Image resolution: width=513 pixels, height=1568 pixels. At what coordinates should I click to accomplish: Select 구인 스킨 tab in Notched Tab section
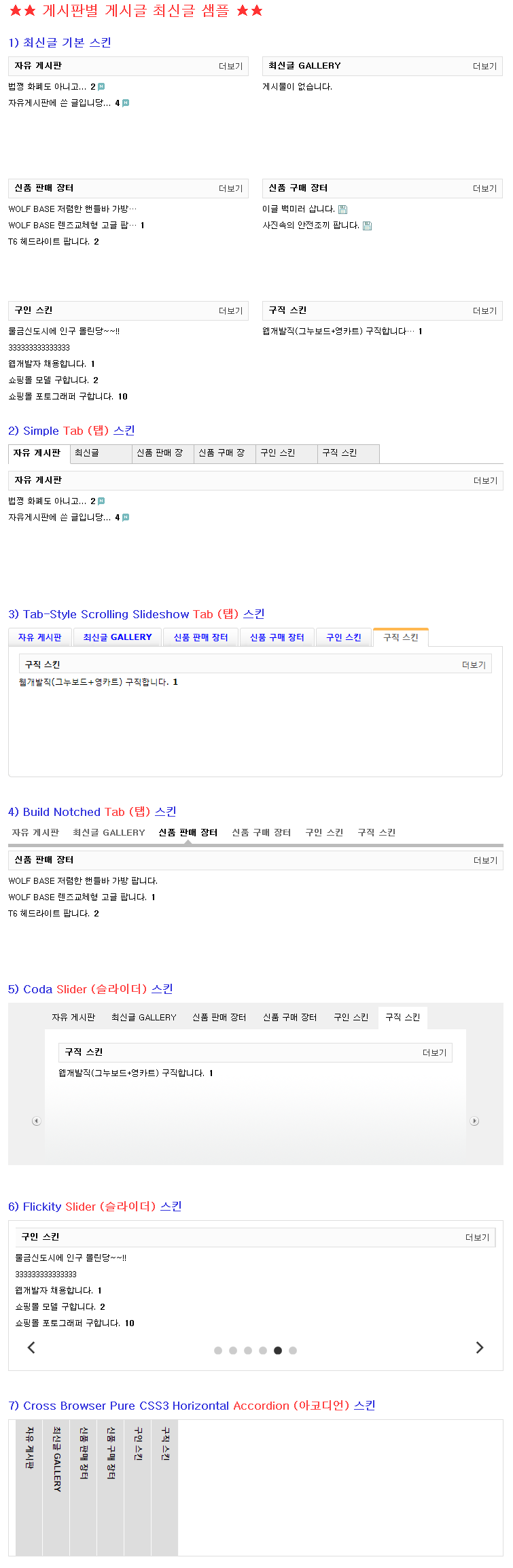(324, 833)
